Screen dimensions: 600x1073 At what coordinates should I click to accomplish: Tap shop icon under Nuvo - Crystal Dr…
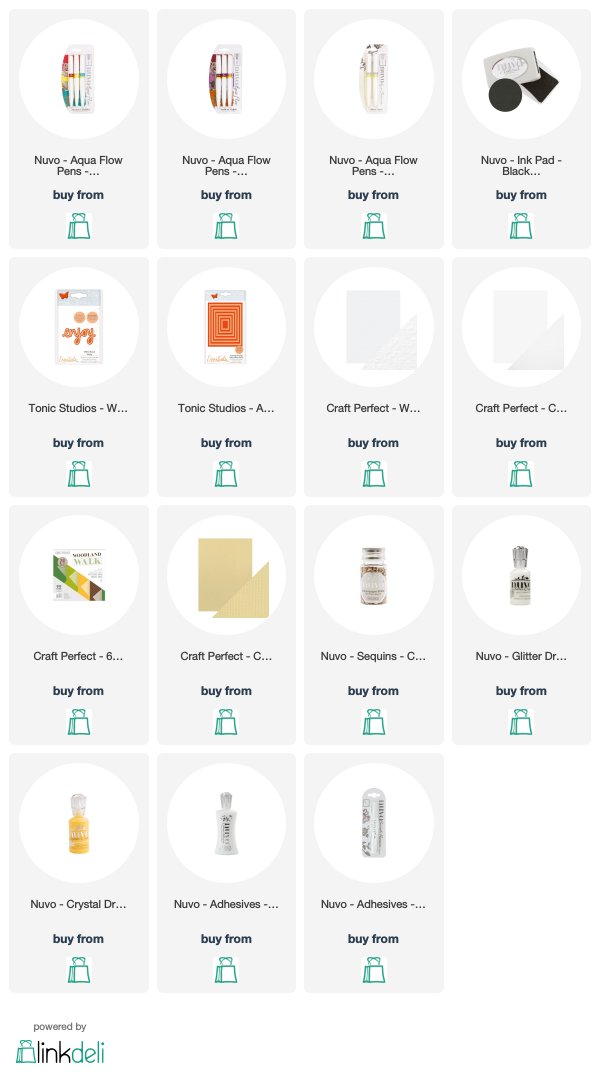pos(79,970)
